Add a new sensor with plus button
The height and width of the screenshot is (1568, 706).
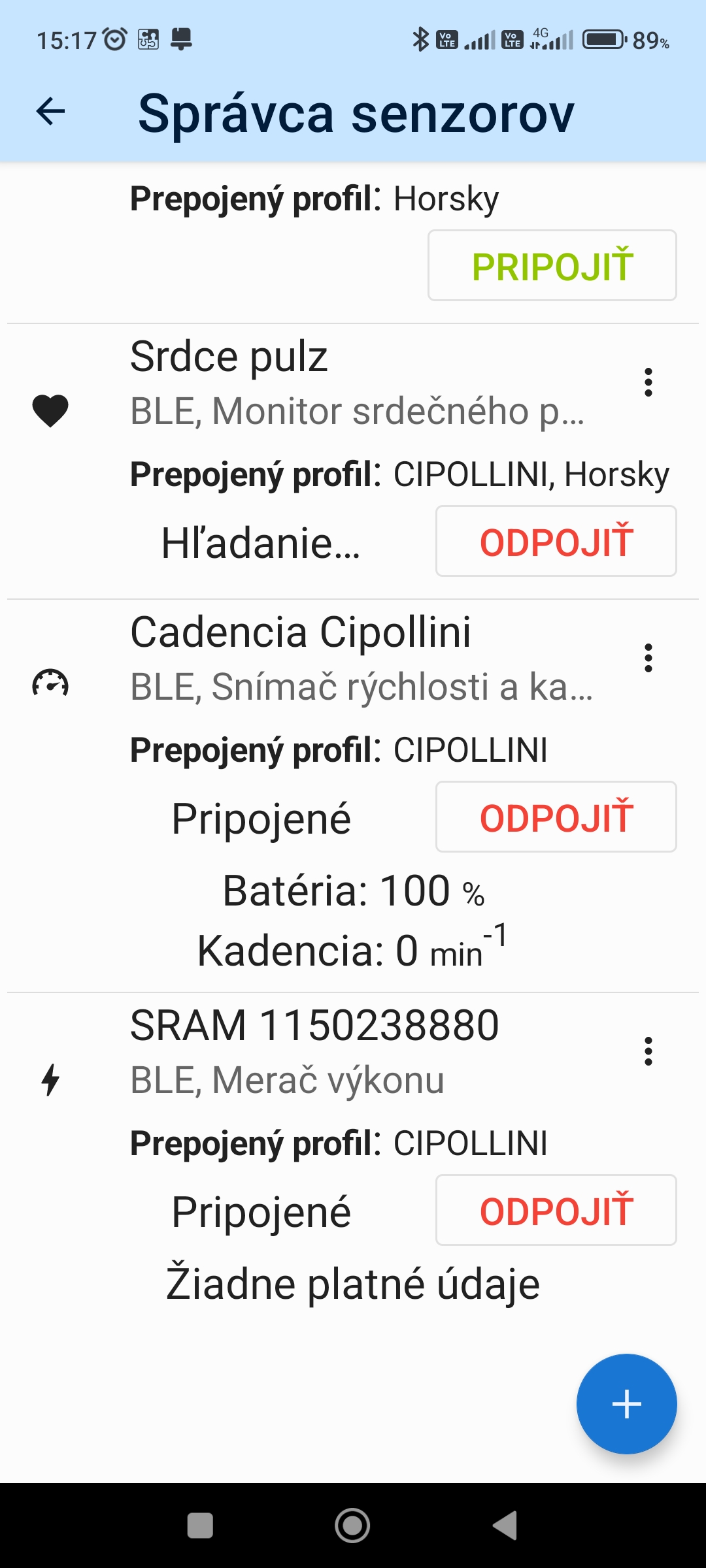pyautogui.click(x=626, y=1404)
